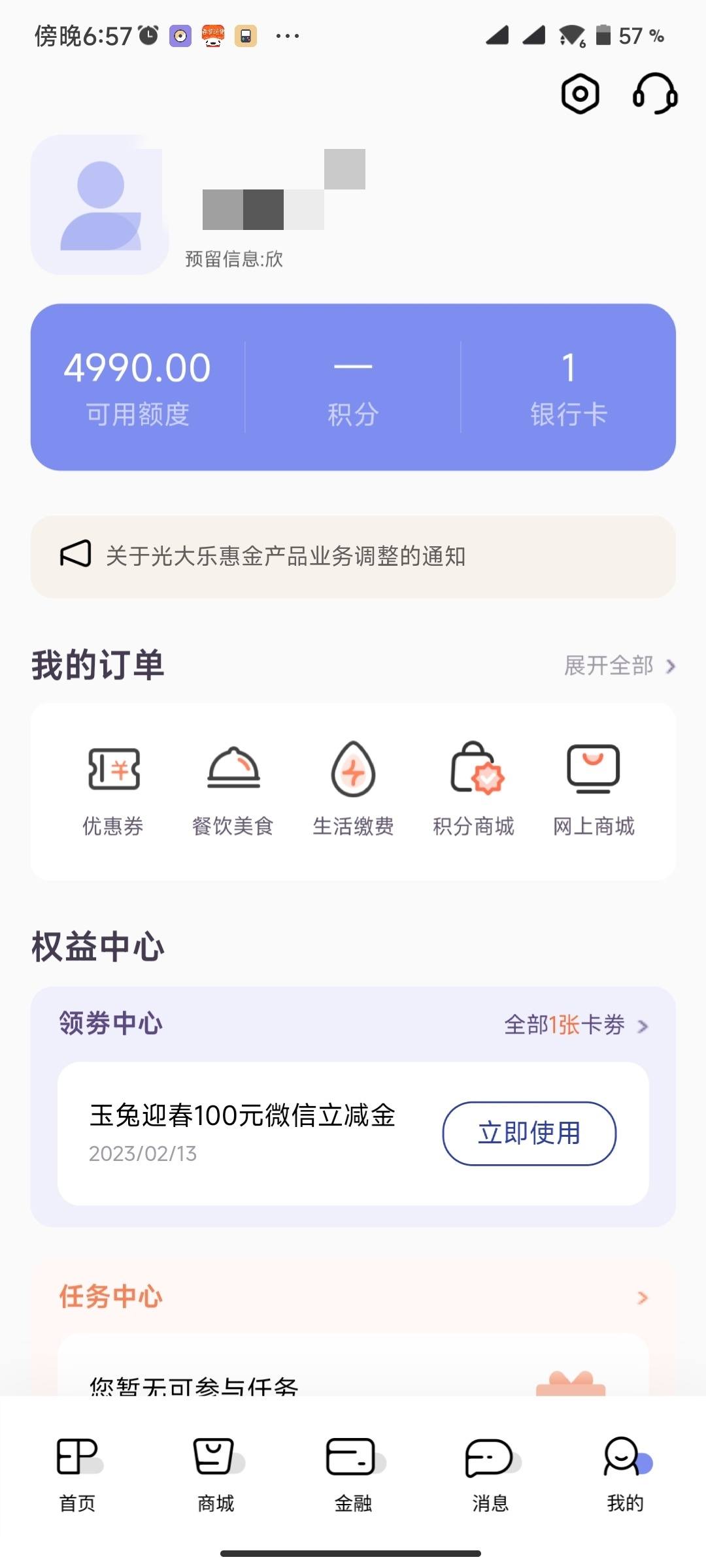Image resolution: width=706 pixels, height=1568 pixels.
Task: Open 积分 points section
Action: pyautogui.click(x=353, y=387)
